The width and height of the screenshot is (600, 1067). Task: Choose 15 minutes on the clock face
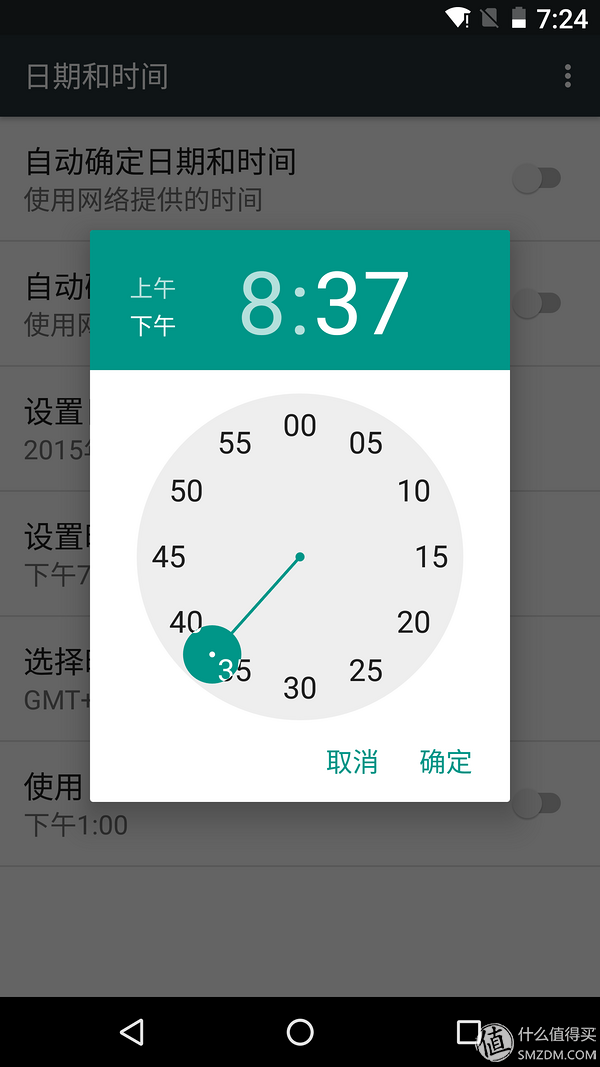click(432, 557)
